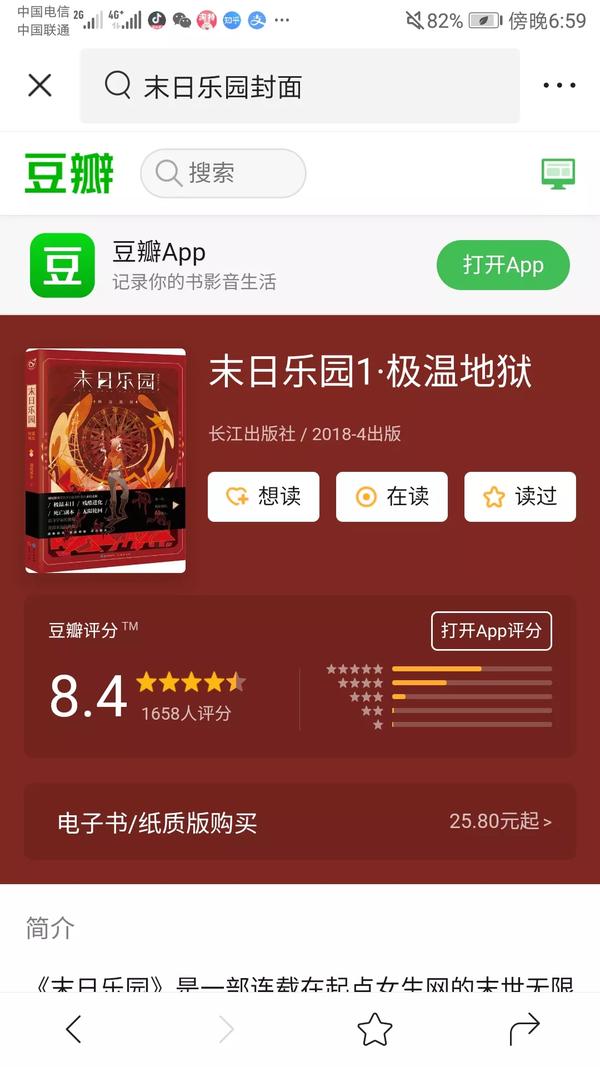Share the page via the arrow icon
The width and height of the screenshot is (600, 1067).
coord(524,1029)
